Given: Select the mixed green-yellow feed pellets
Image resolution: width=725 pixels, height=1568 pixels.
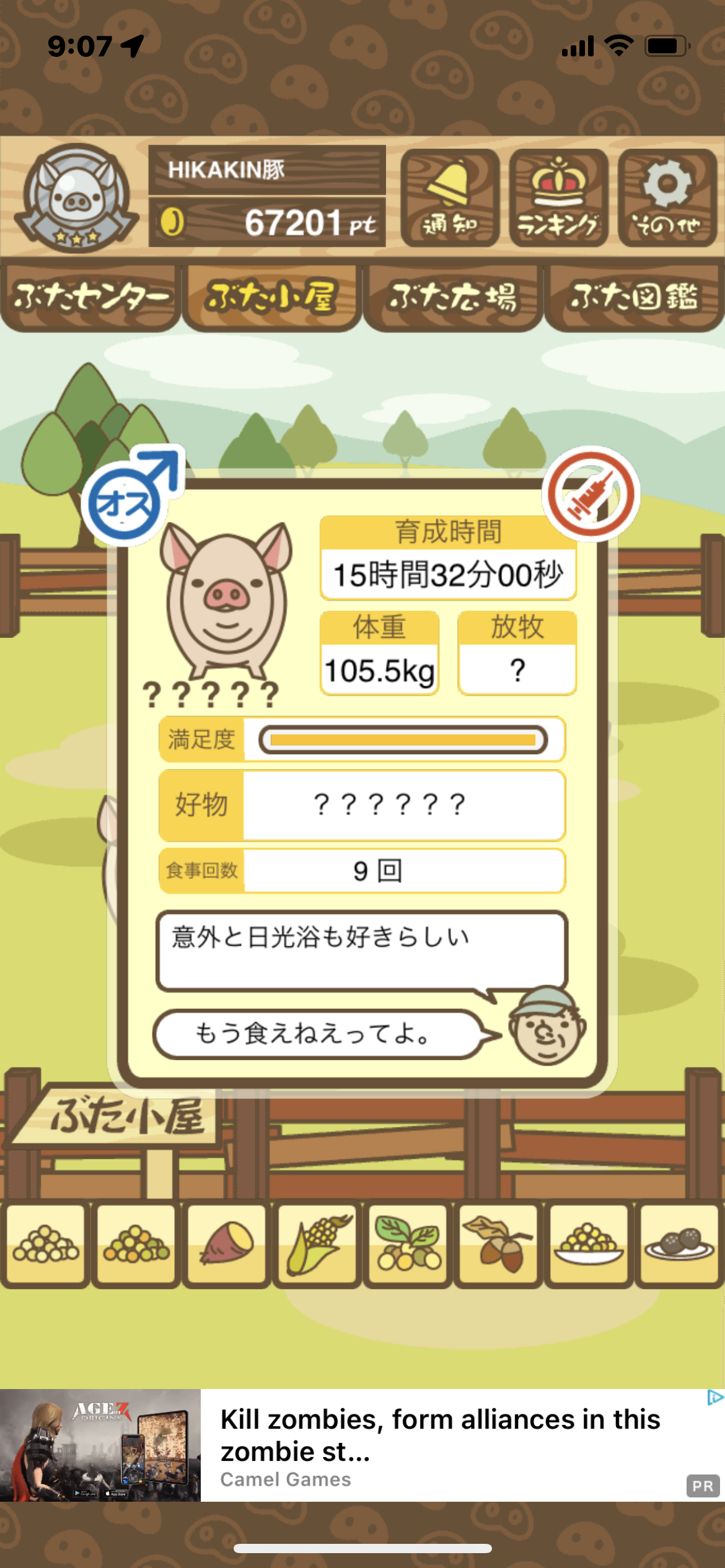Looking at the screenshot, I should (136, 1244).
